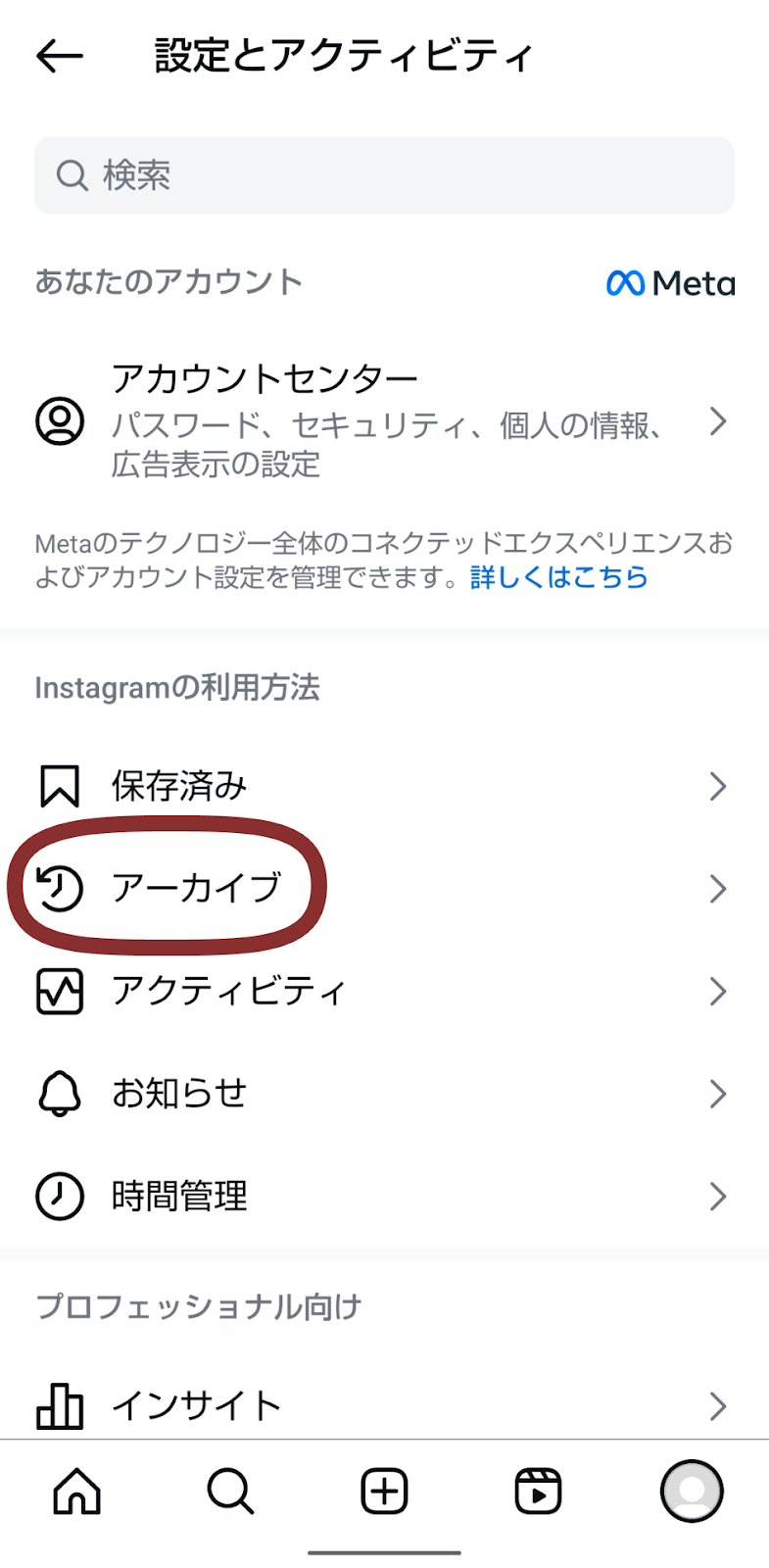Open お知らせ notifications settings
Screen dimensions: 769x1568
pos(384,1094)
